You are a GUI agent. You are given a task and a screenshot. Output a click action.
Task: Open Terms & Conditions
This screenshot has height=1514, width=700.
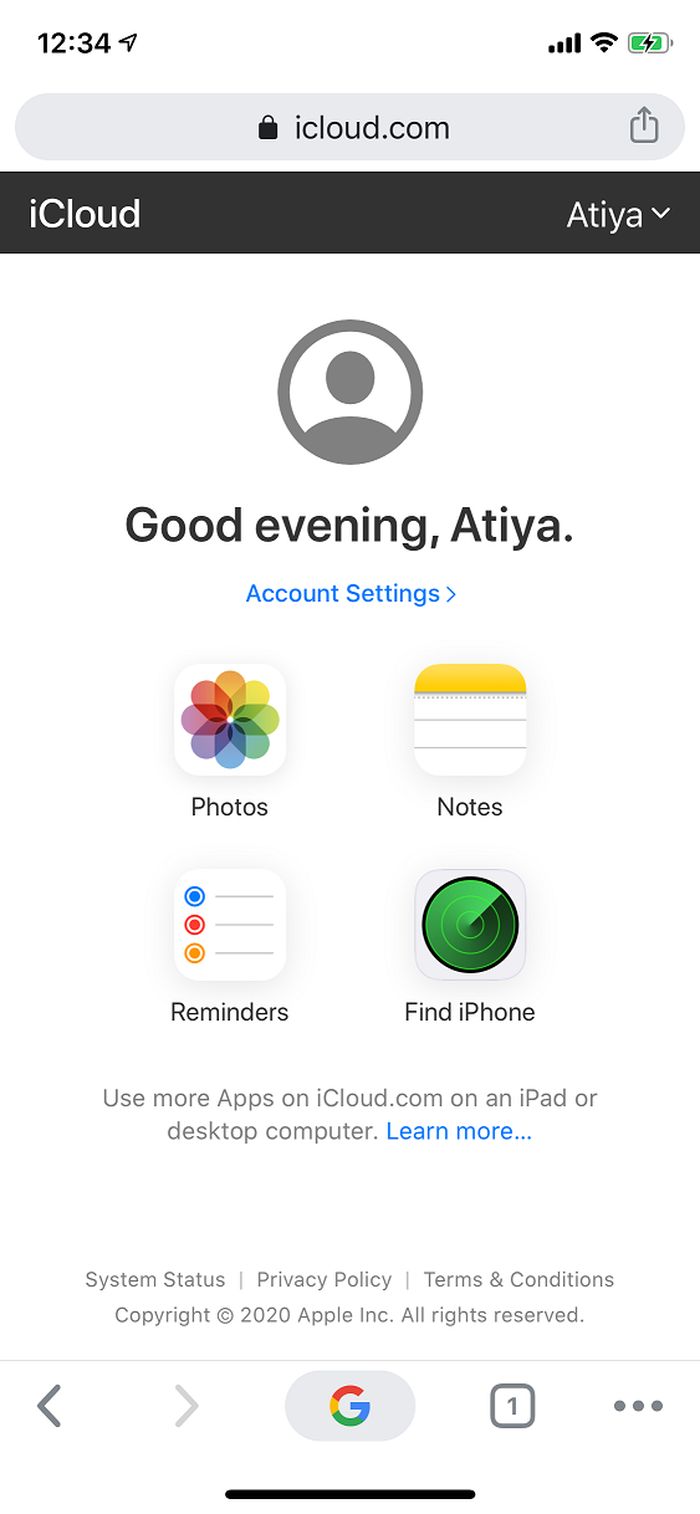tap(518, 1279)
